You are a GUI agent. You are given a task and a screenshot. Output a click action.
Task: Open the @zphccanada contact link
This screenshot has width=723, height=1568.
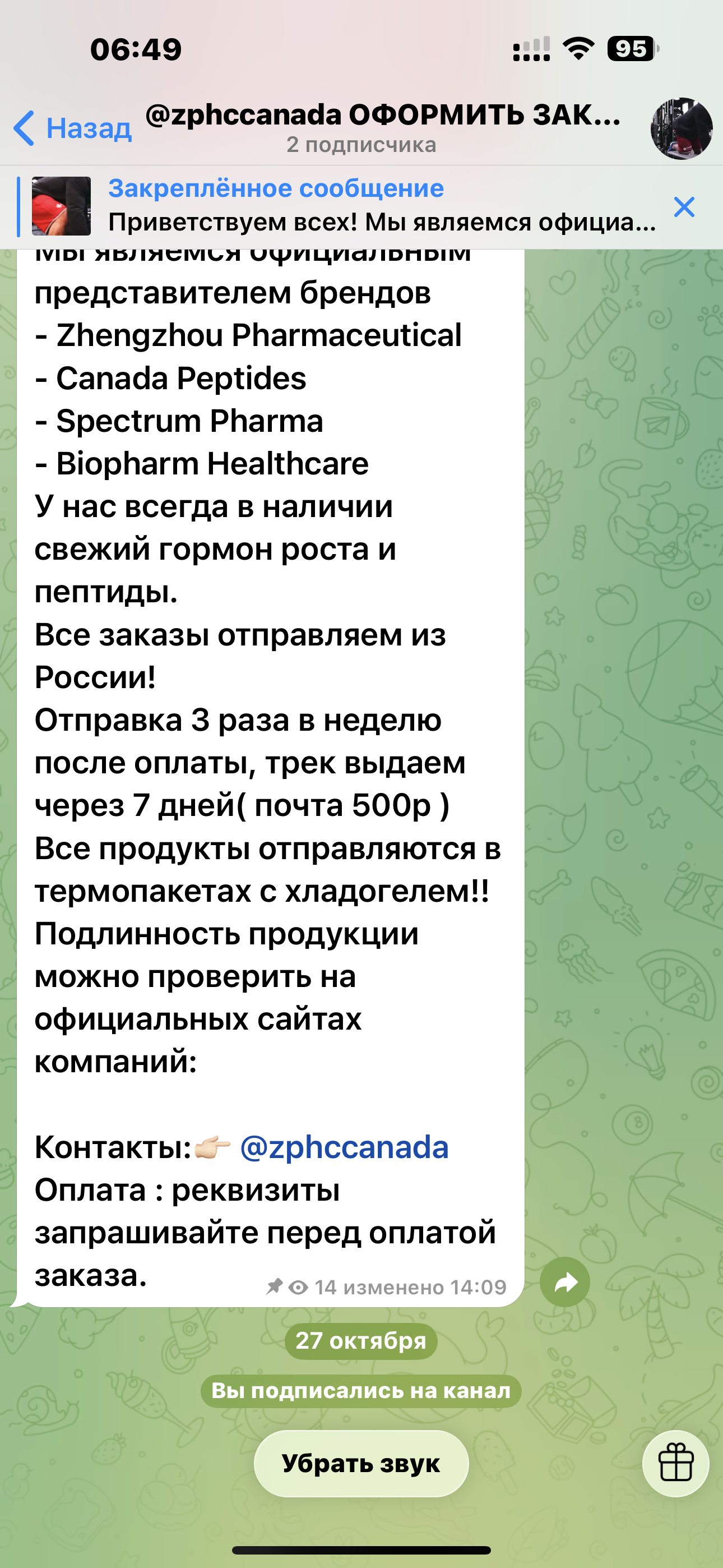pos(345,1148)
